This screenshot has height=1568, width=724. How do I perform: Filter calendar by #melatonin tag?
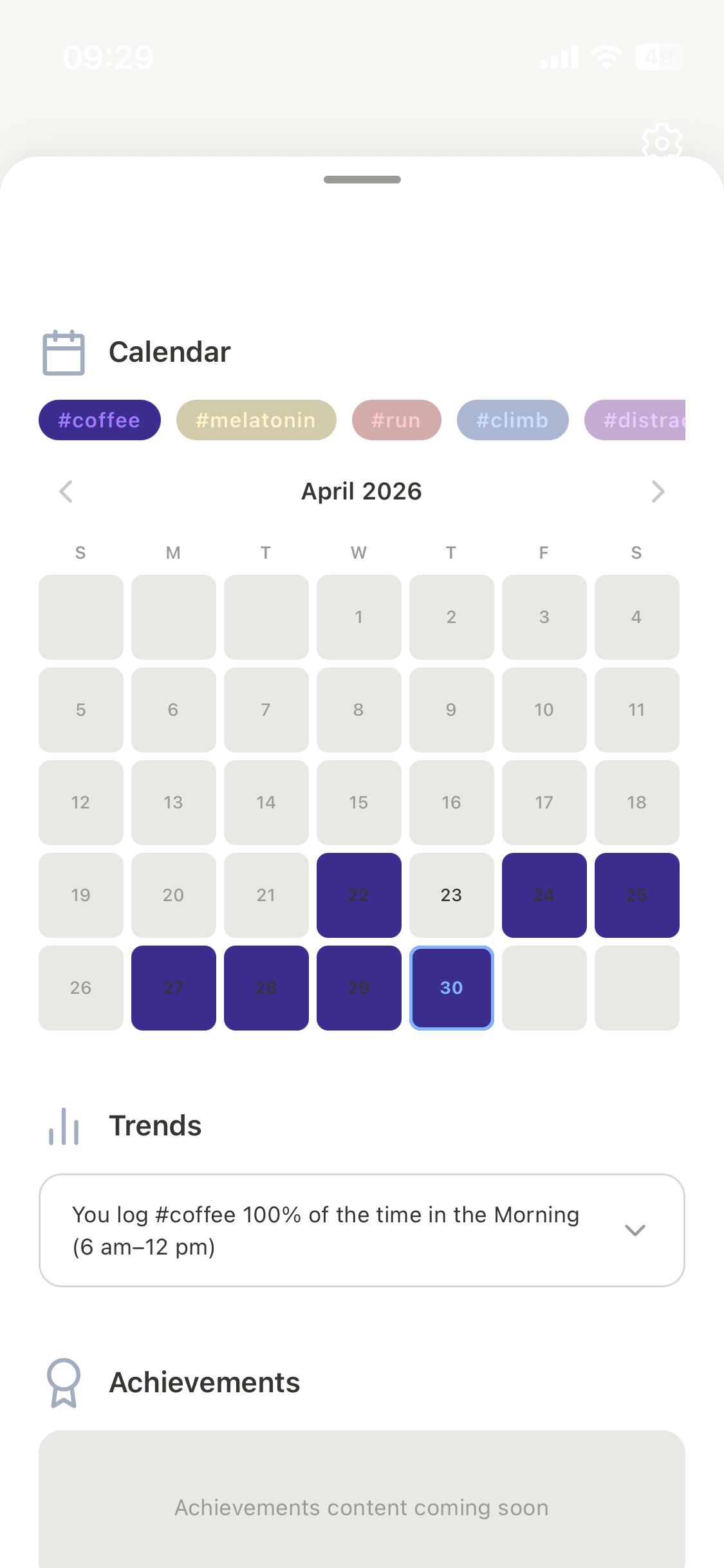pyautogui.click(x=256, y=420)
